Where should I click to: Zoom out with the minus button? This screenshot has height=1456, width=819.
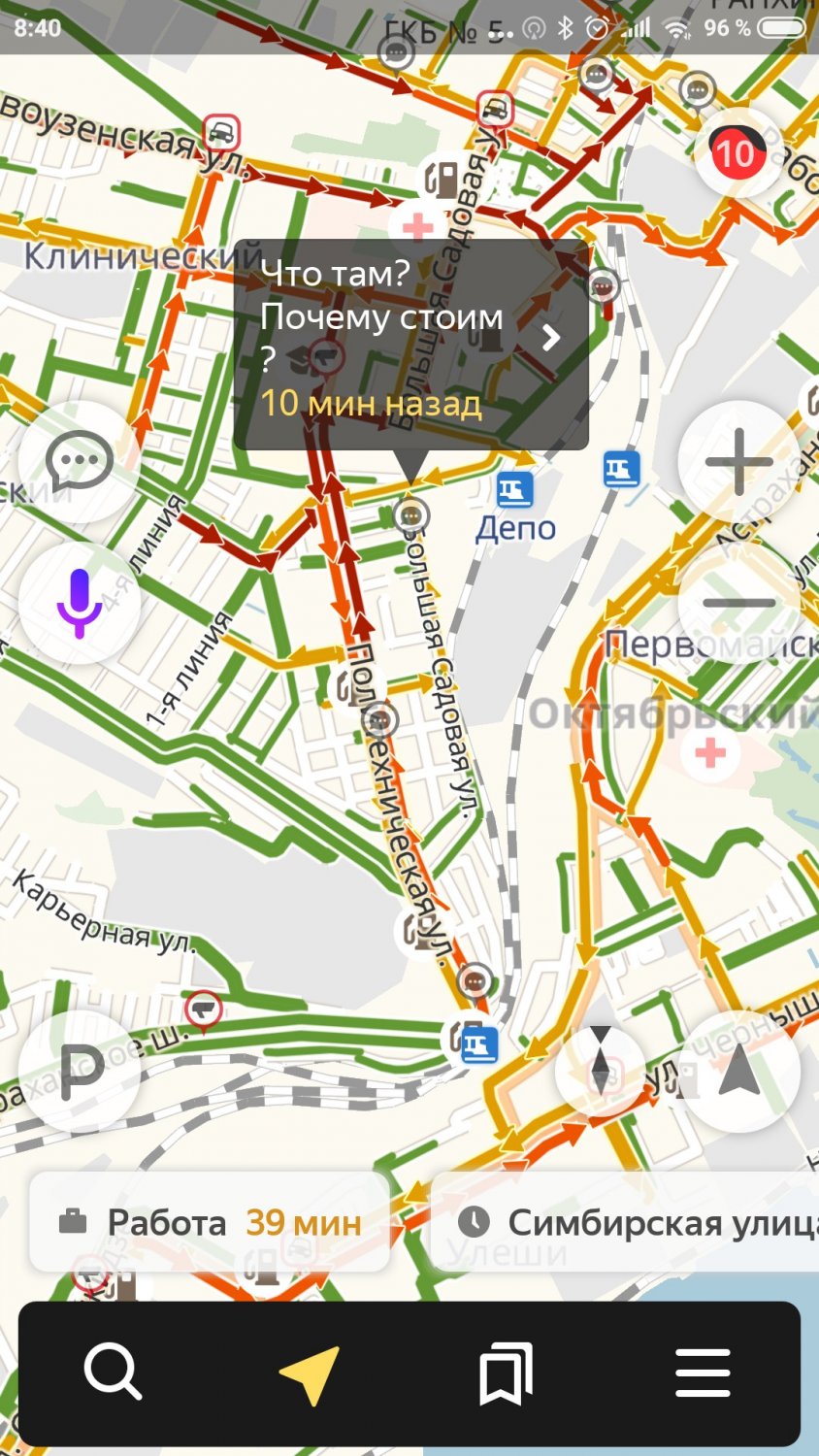pyautogui.click(x=739, y=603)
